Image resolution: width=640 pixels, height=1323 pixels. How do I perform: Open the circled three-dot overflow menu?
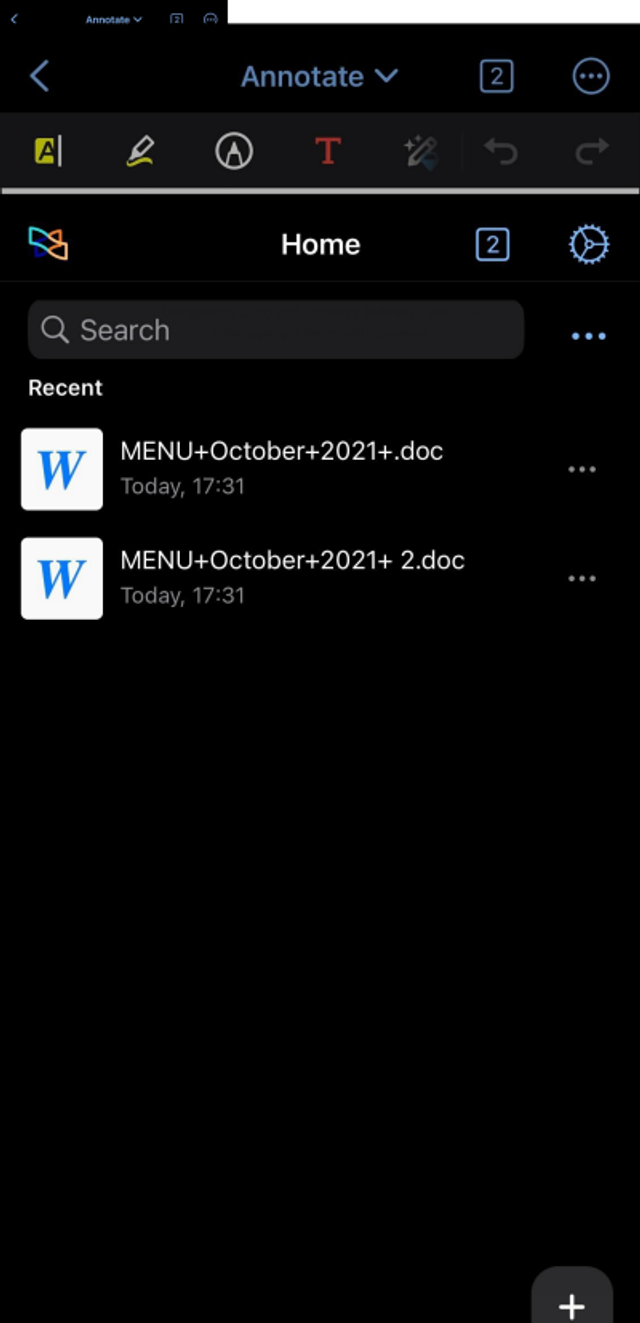tap(590, 76)
